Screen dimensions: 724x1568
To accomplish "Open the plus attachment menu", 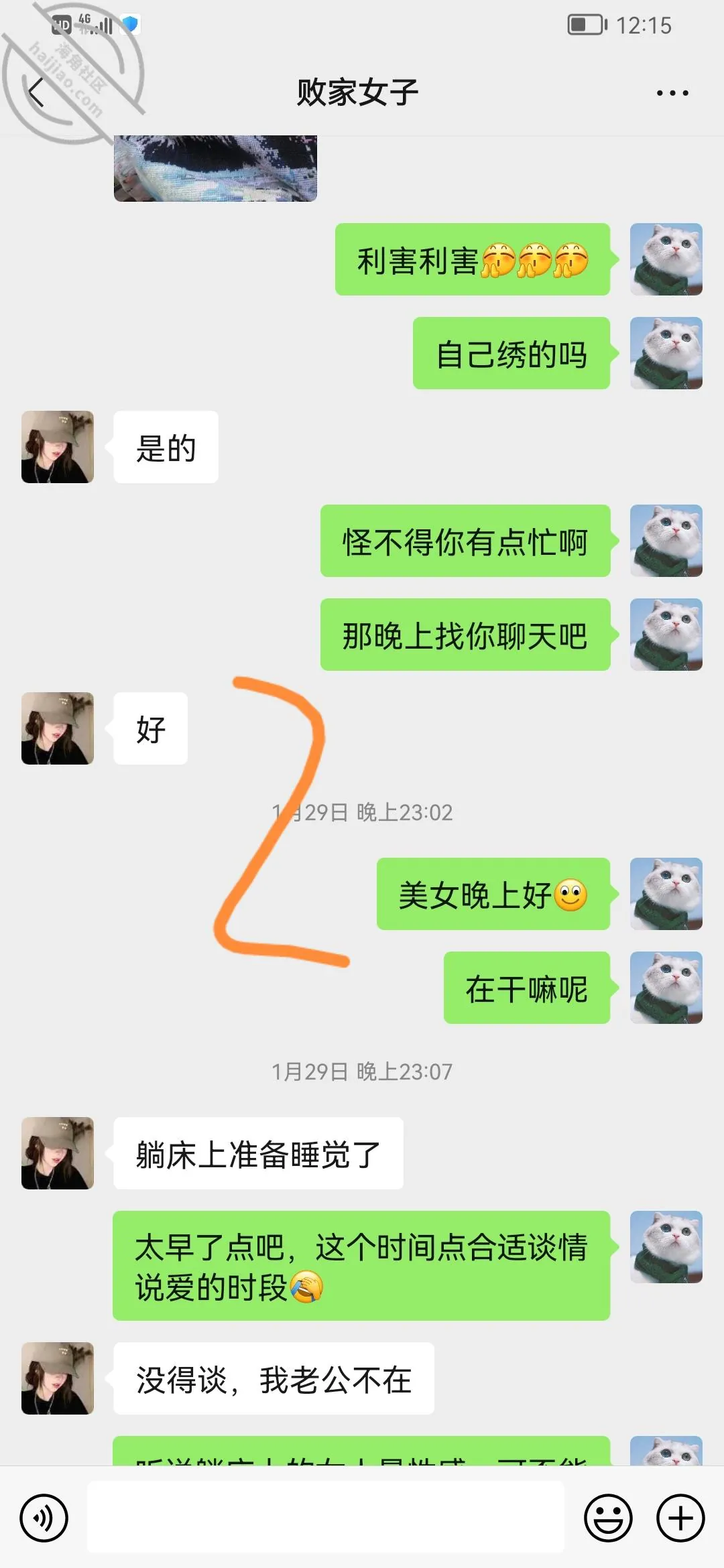I will click(x=680, y=1518).
